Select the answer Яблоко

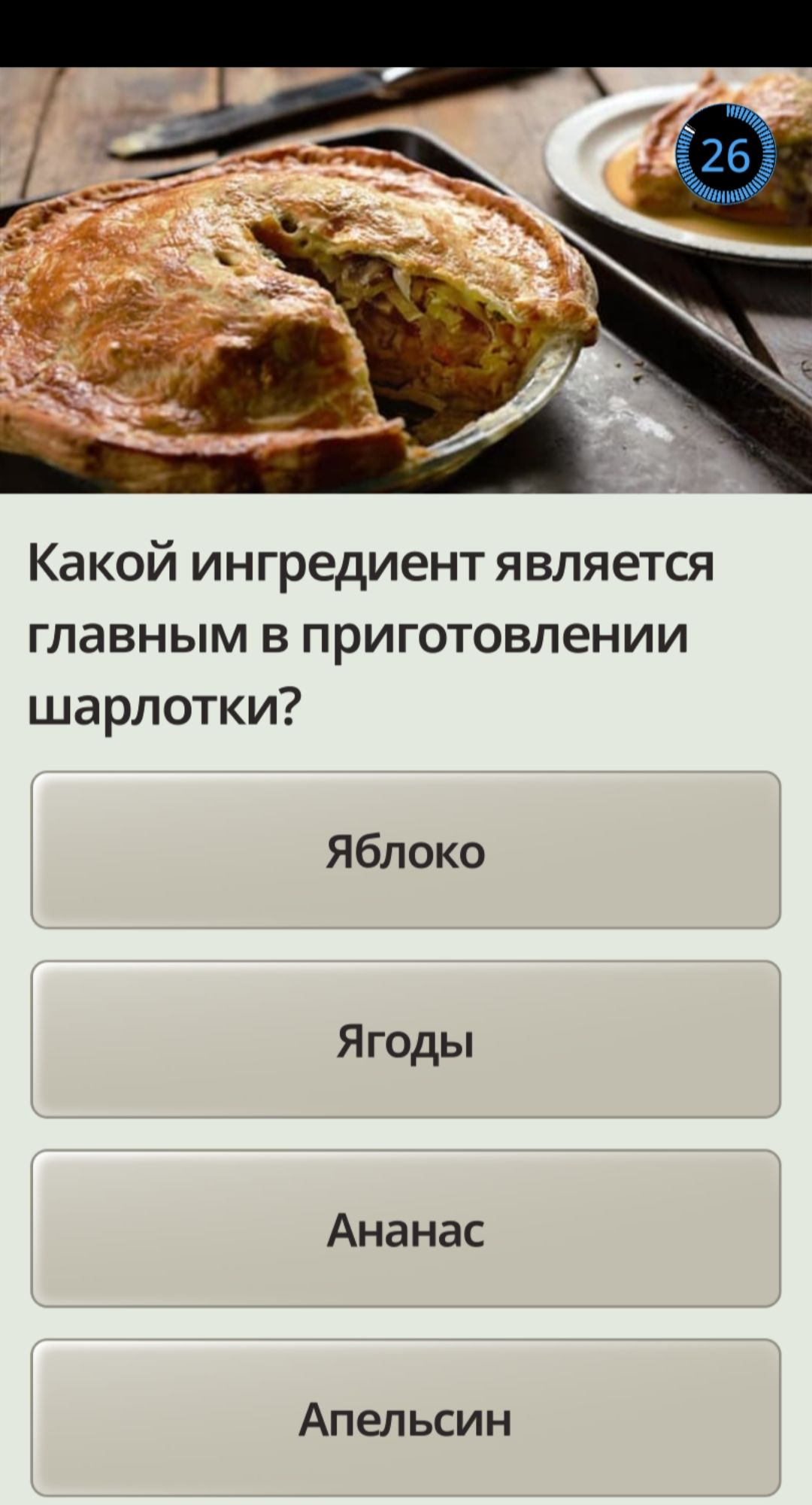405,850
